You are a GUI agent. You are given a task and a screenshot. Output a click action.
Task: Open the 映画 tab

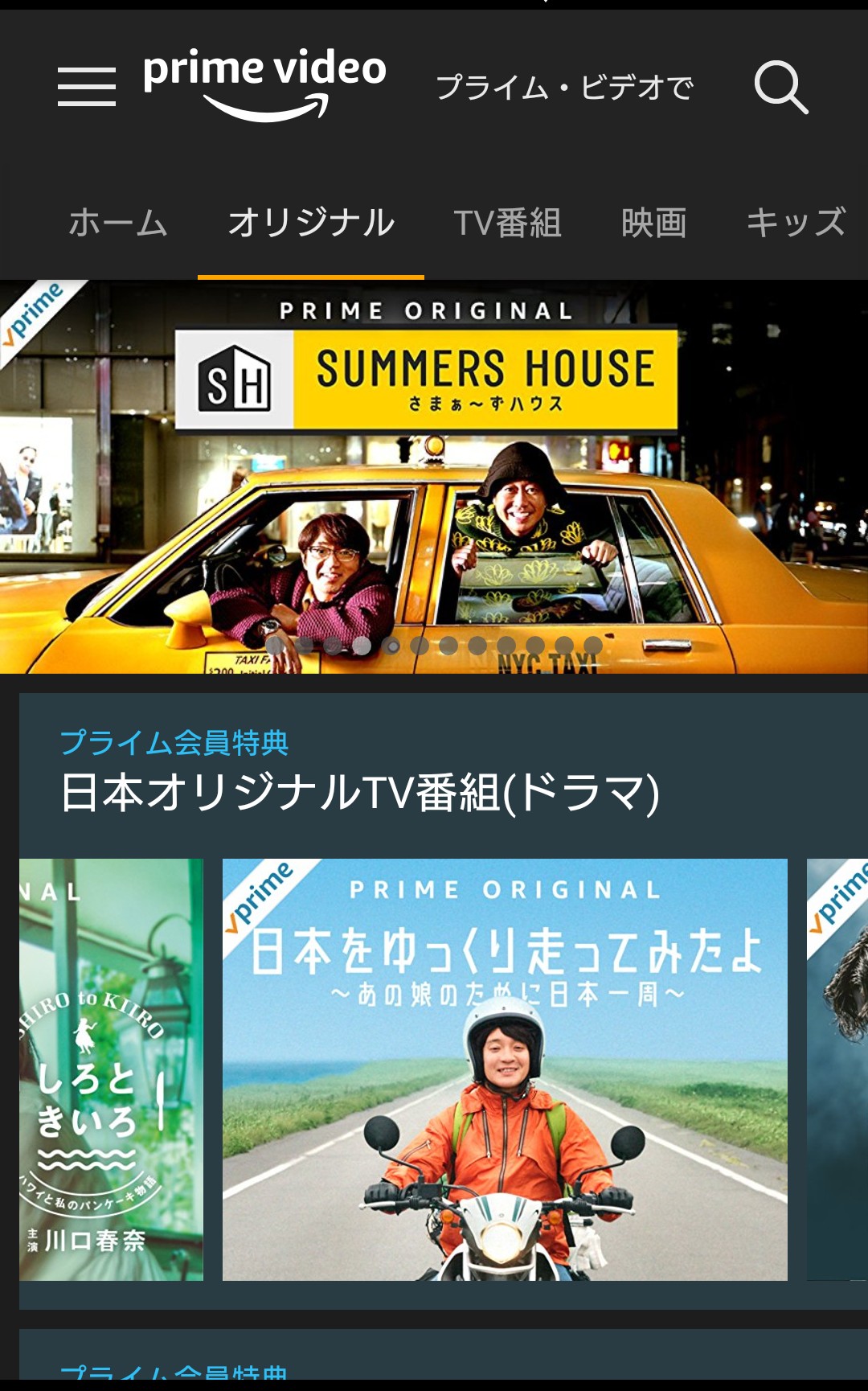click(x=654, y=223)
